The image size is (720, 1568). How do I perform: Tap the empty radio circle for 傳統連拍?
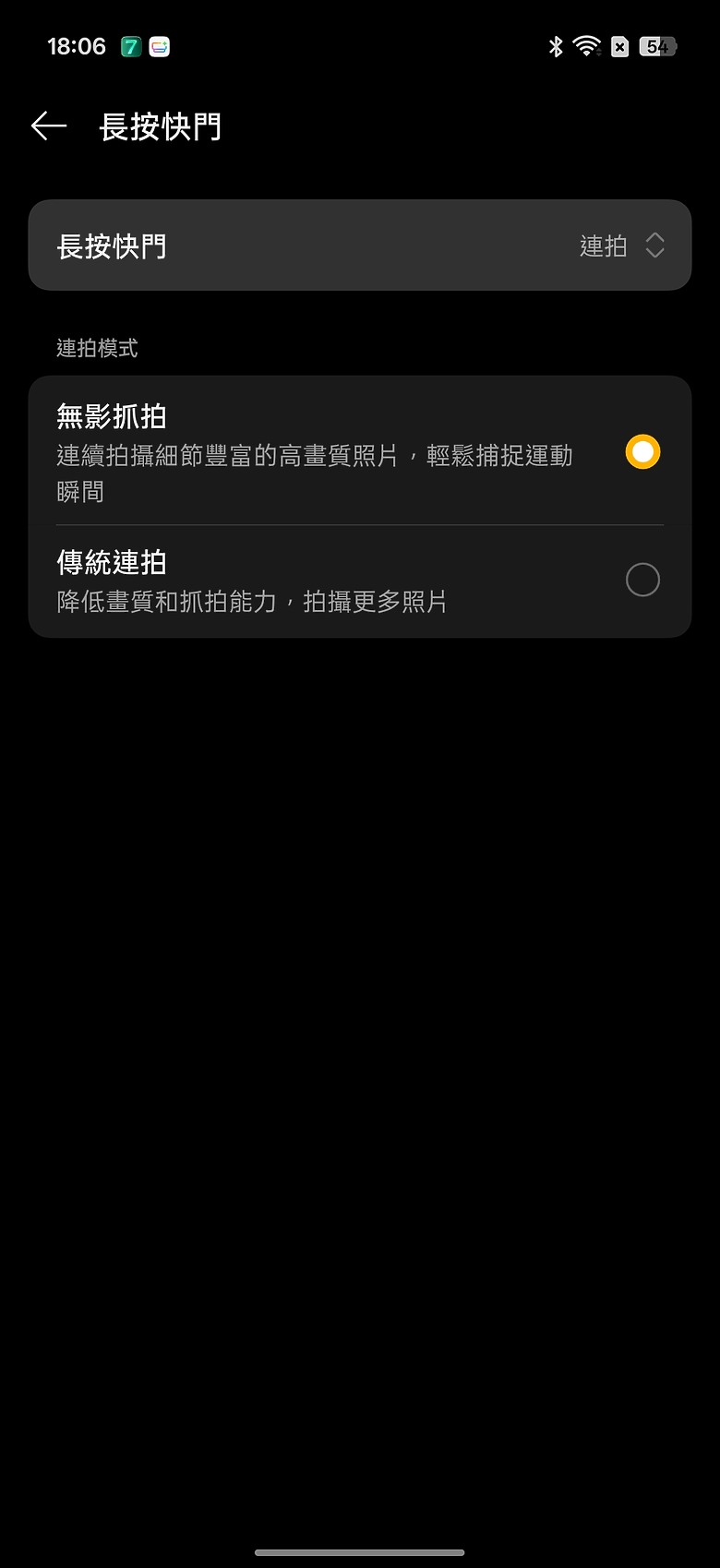[x=642, y=580]
